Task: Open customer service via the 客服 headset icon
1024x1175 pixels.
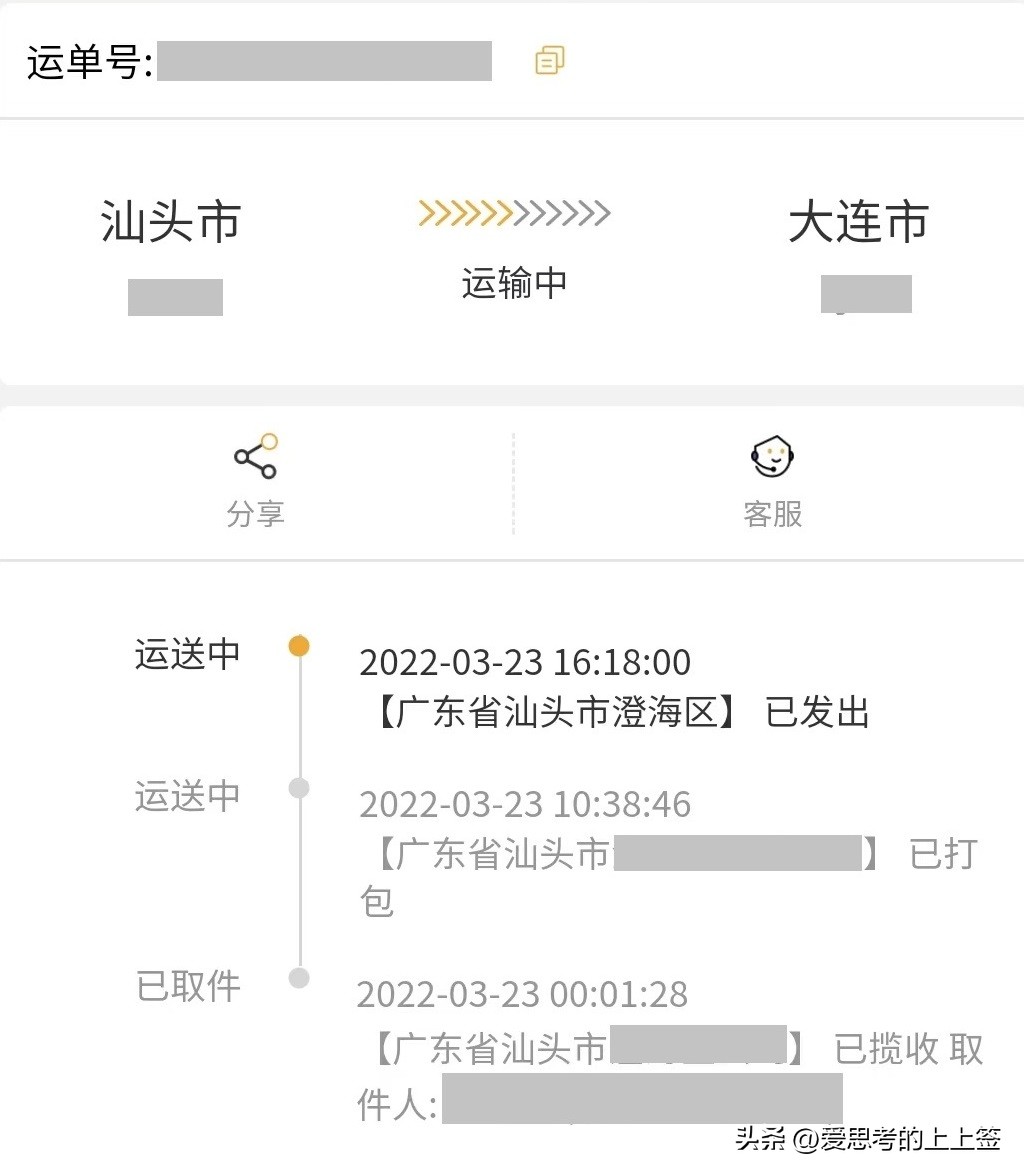Action: (771, 456)
